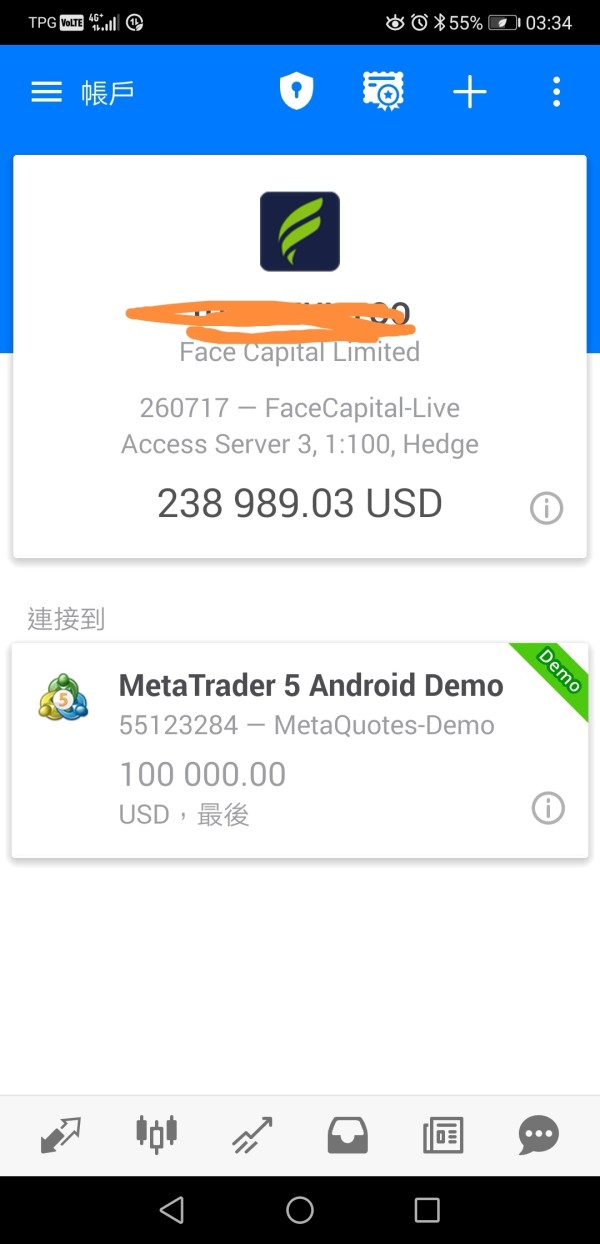Viewport: 600px width, 1244px height.
Task: View info for FaceCapital-Live account
Action: [x=546, y=508]
